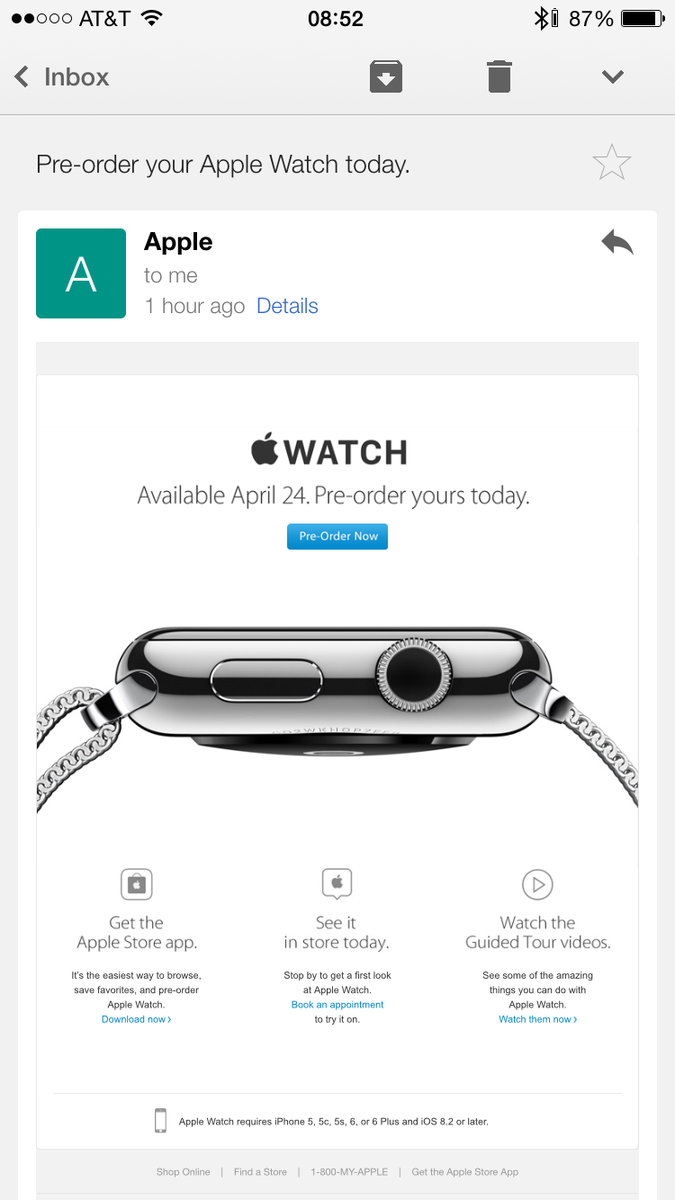This screenshot has width=675, height=1200.
Task: Open Get the Apple Store App link
Action: tap(465, 1172)
